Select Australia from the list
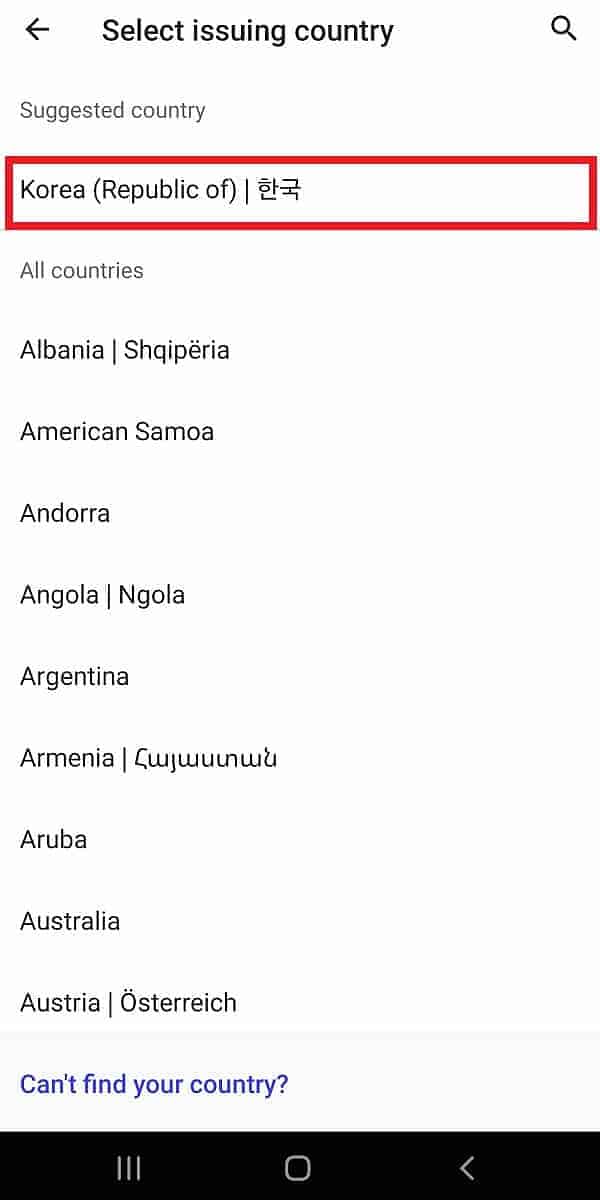Screen dimensions: 600x1200 click(x=300, y=921)
